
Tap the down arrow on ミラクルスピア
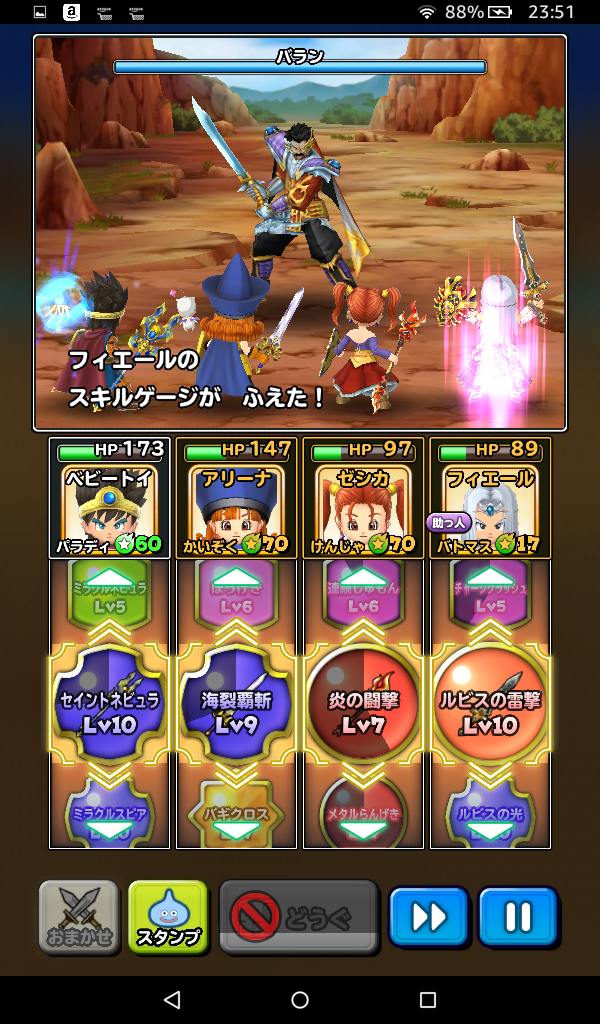point(110,831)
